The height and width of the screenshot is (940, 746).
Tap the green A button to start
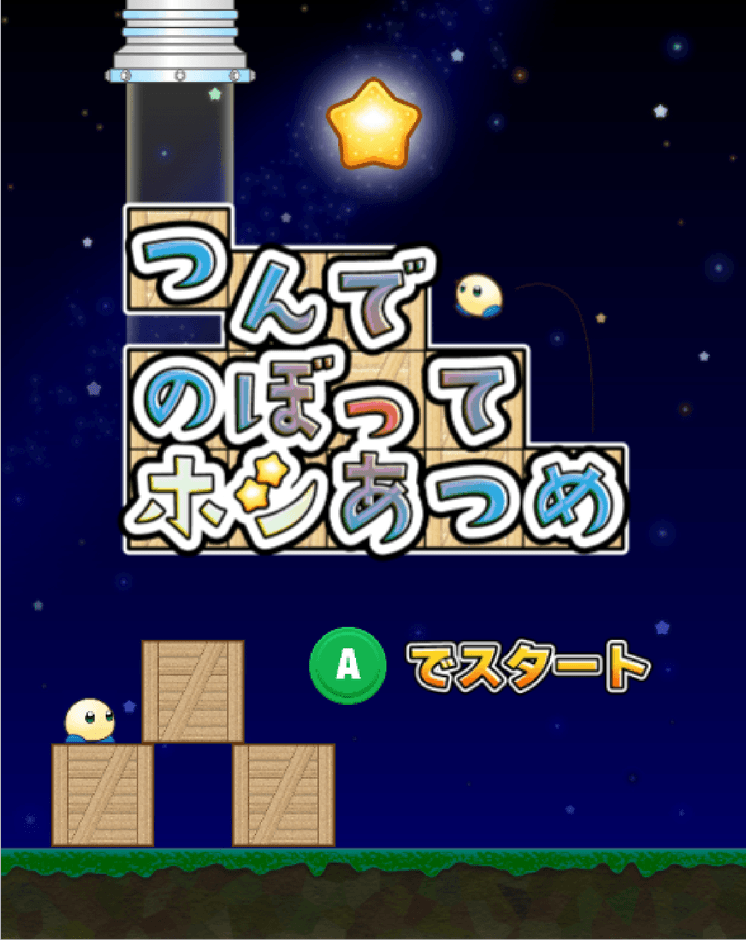(347, 666)
